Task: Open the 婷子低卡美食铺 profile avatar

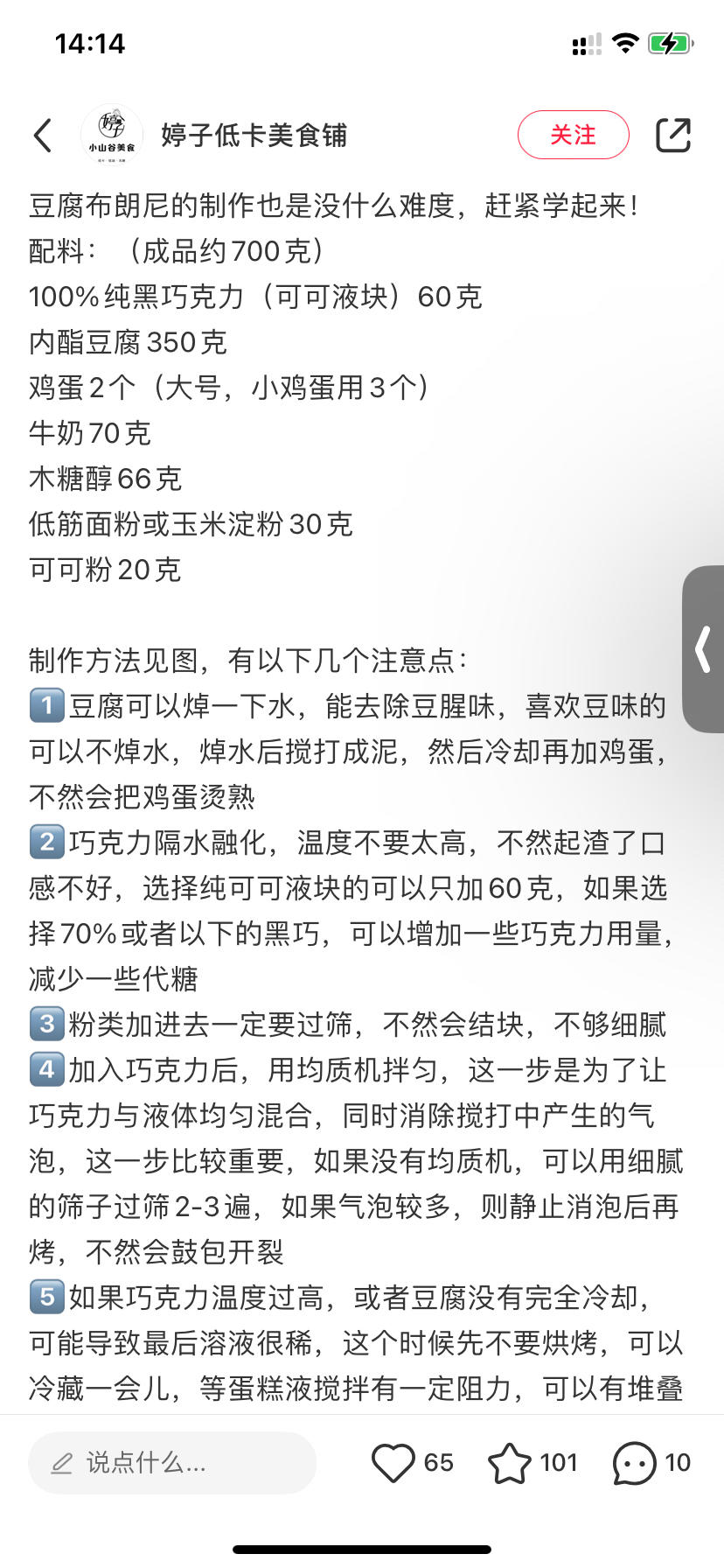Action: (112, 136)
